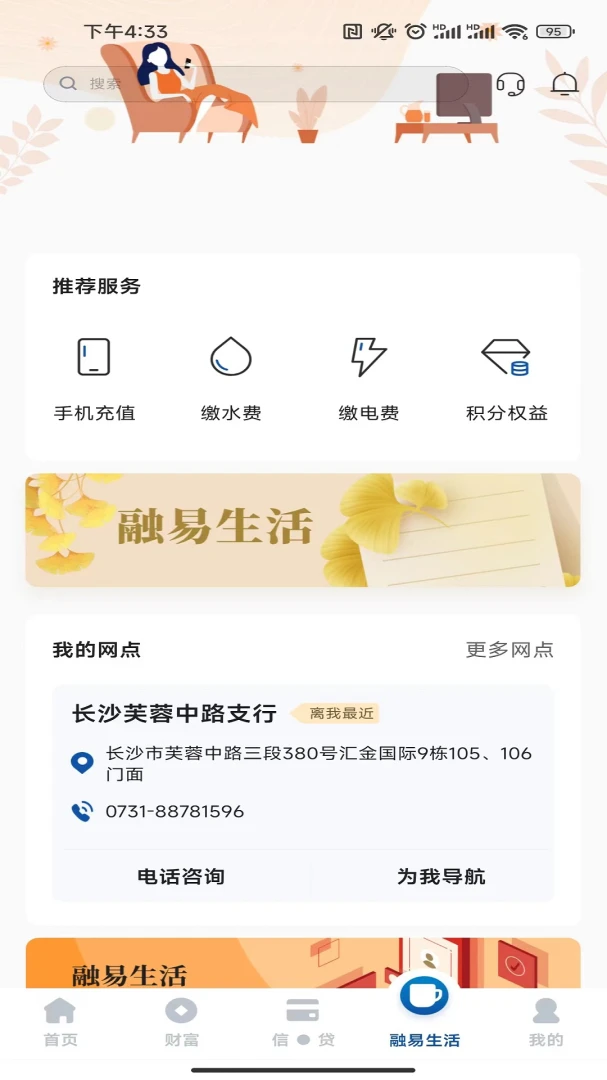Switch to the 首页 home tab
The image size is (607, 1080).
[60, 1022]
